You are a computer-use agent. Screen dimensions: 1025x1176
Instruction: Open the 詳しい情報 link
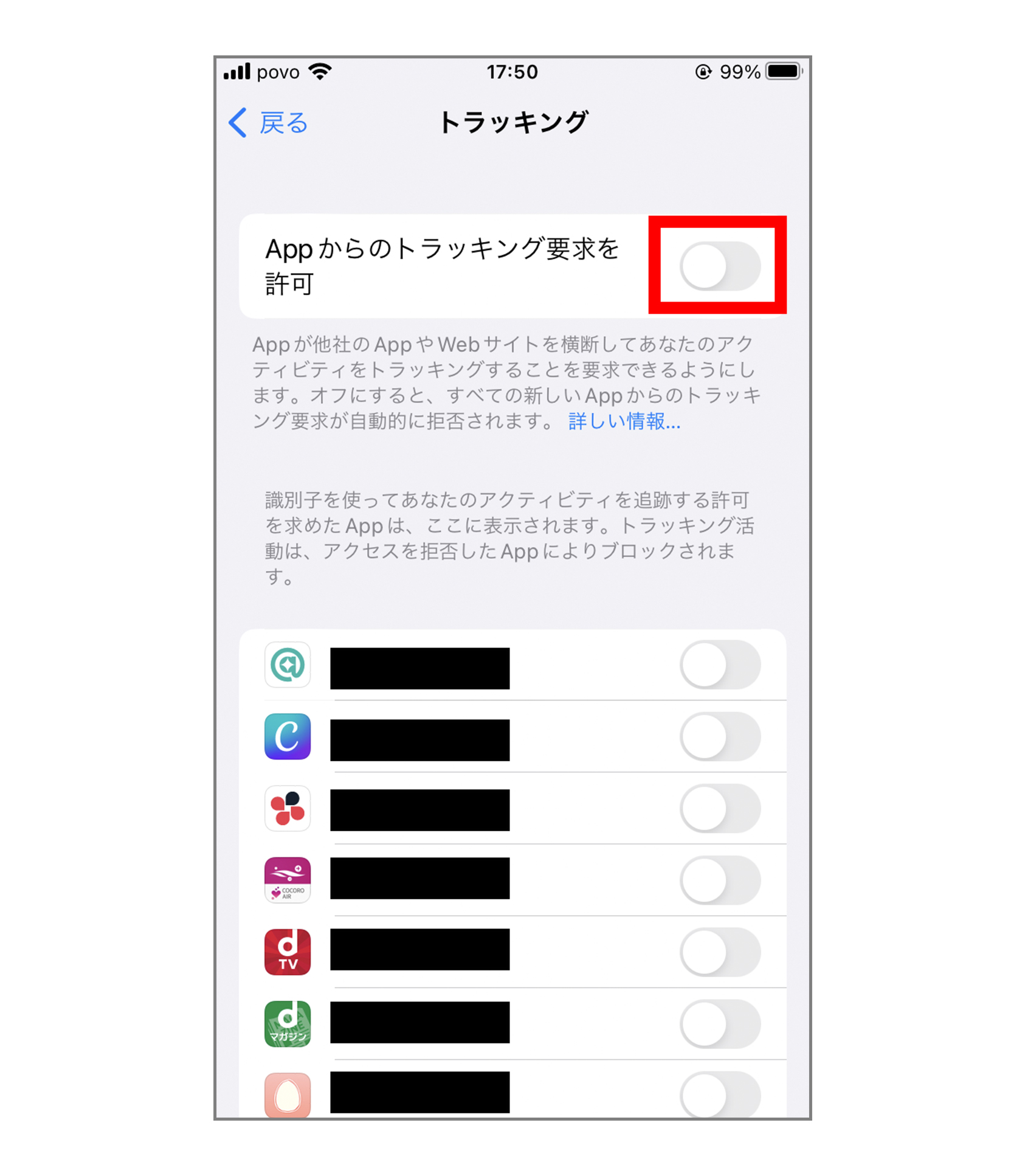pyautogui.click(x=624, y=421)
